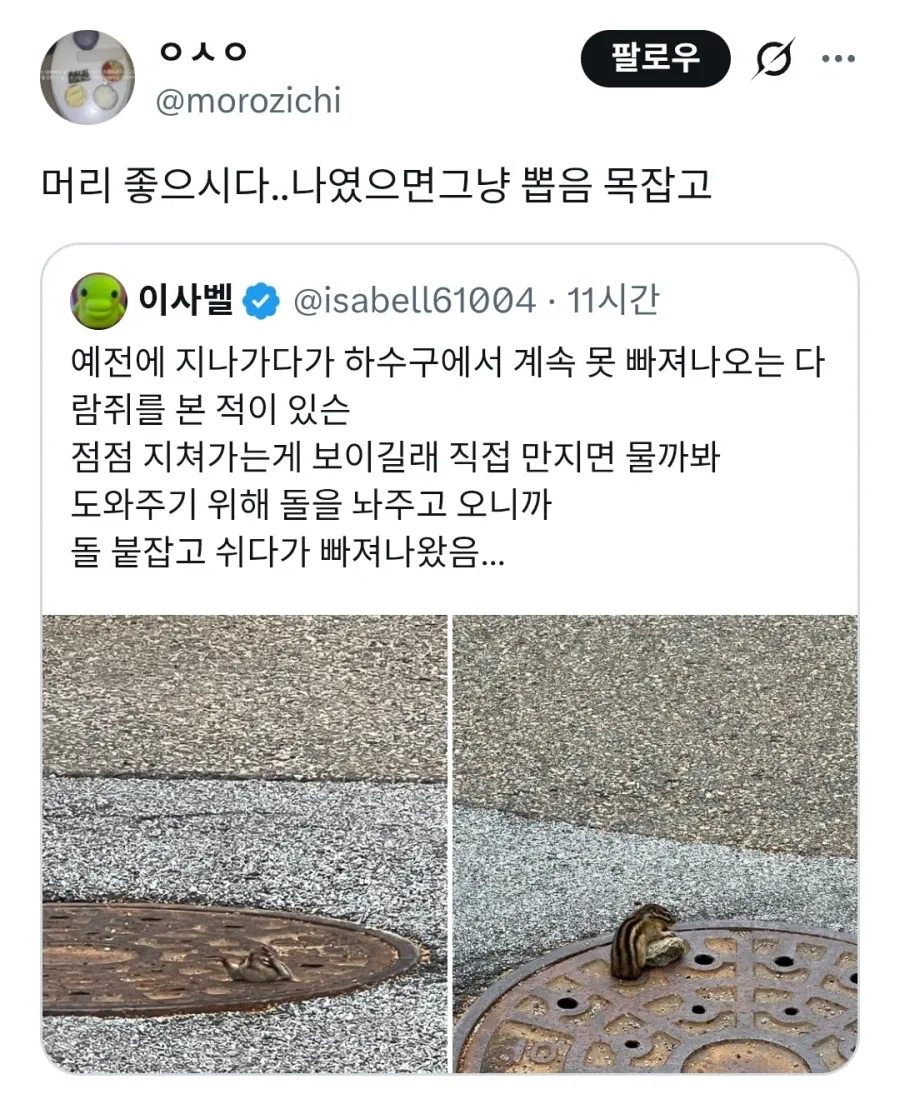Tap the 팔로우 follow button
This screenshot has height=1099, width=900.
click(655, 58)
